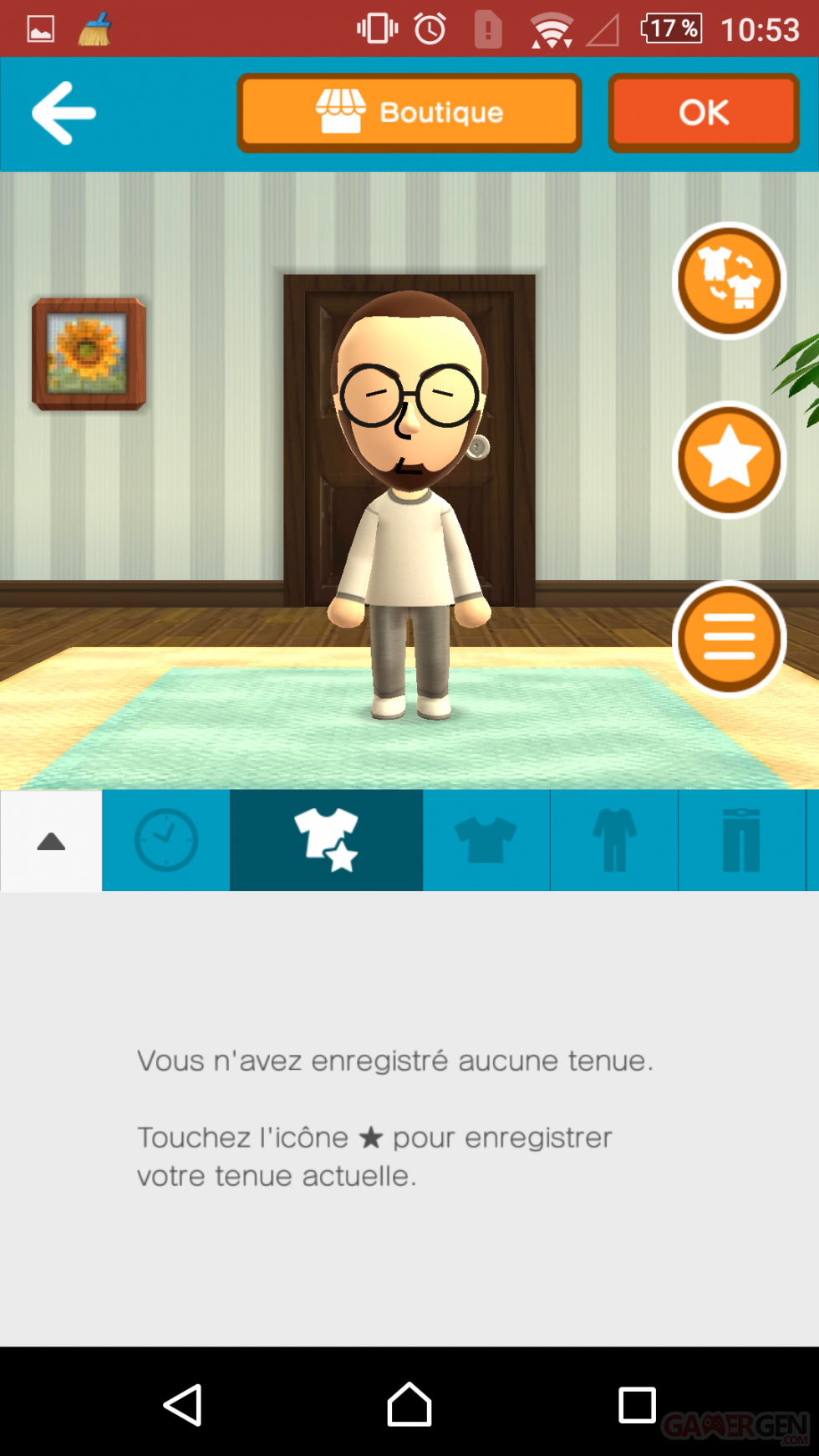Open the shirt with star saved outfits icon
Screen dimensions: 819x1456
[325, 840]
